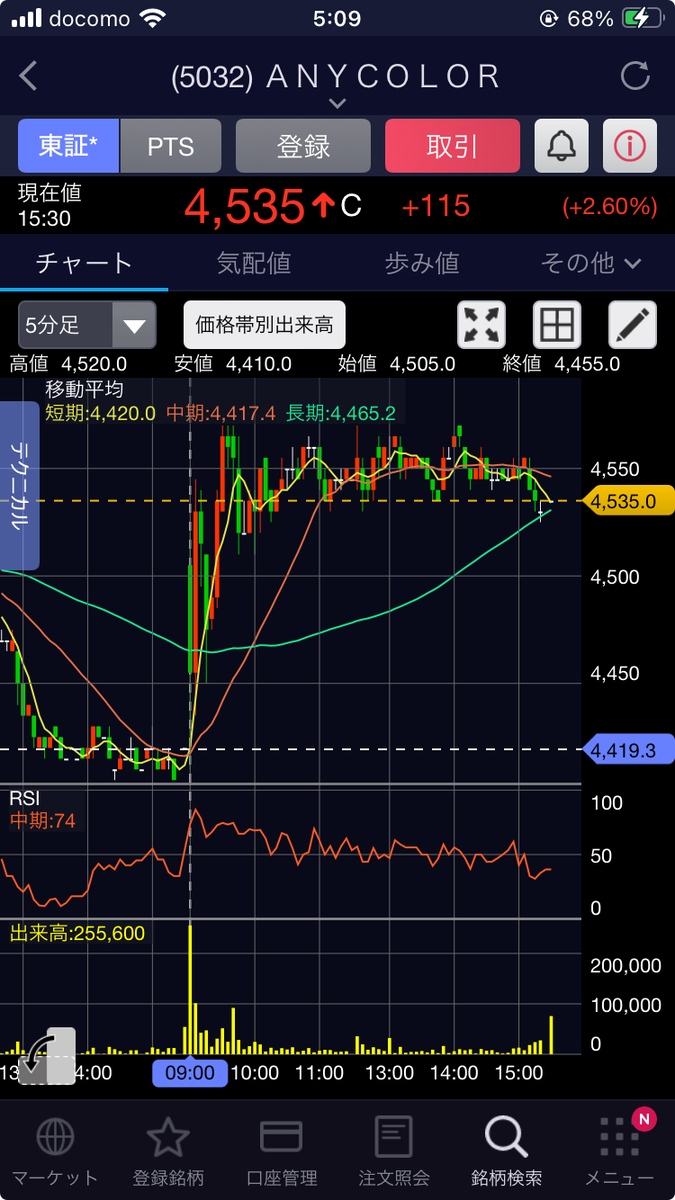675x1200 pixels.
Task: Select the 東証 market segment
Action: coord(69,146)
